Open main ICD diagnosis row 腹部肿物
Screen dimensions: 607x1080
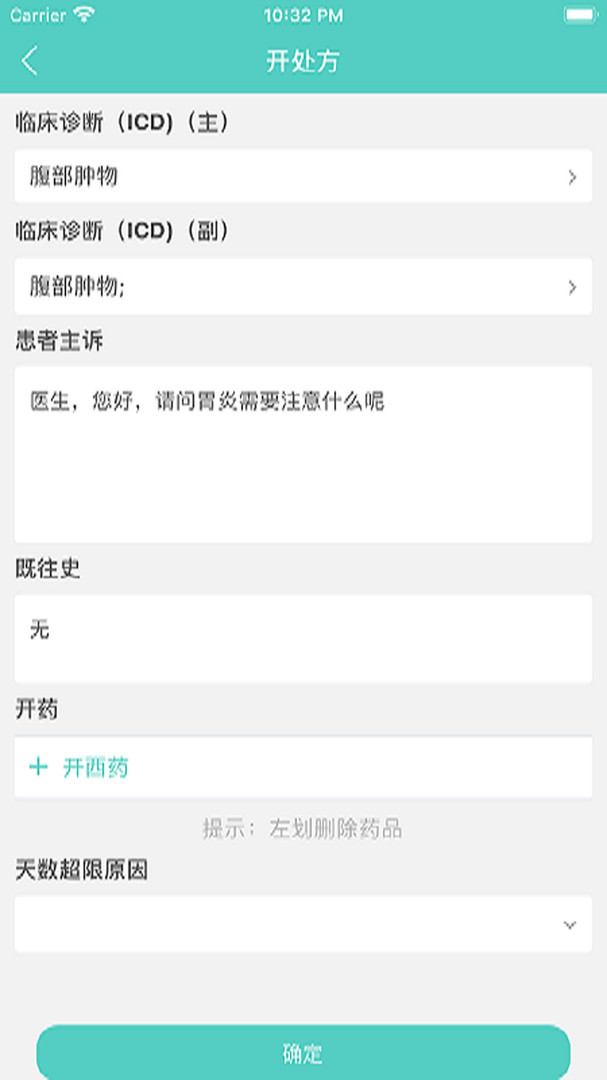click(x=303, y=177)
